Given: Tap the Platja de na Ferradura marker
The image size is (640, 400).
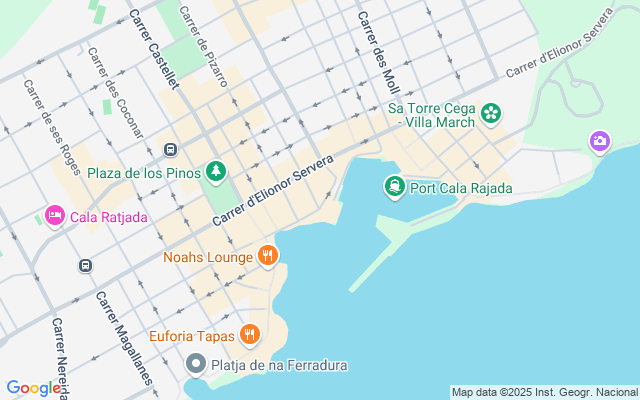Looking at the screenshot, I should [x=197, y=365].
